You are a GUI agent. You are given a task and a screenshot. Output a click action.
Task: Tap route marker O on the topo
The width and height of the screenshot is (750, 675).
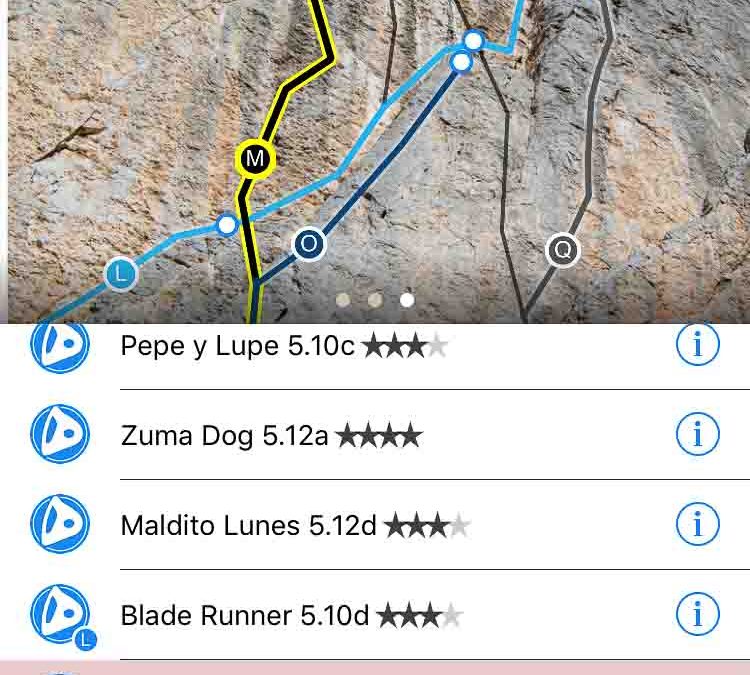309,244
